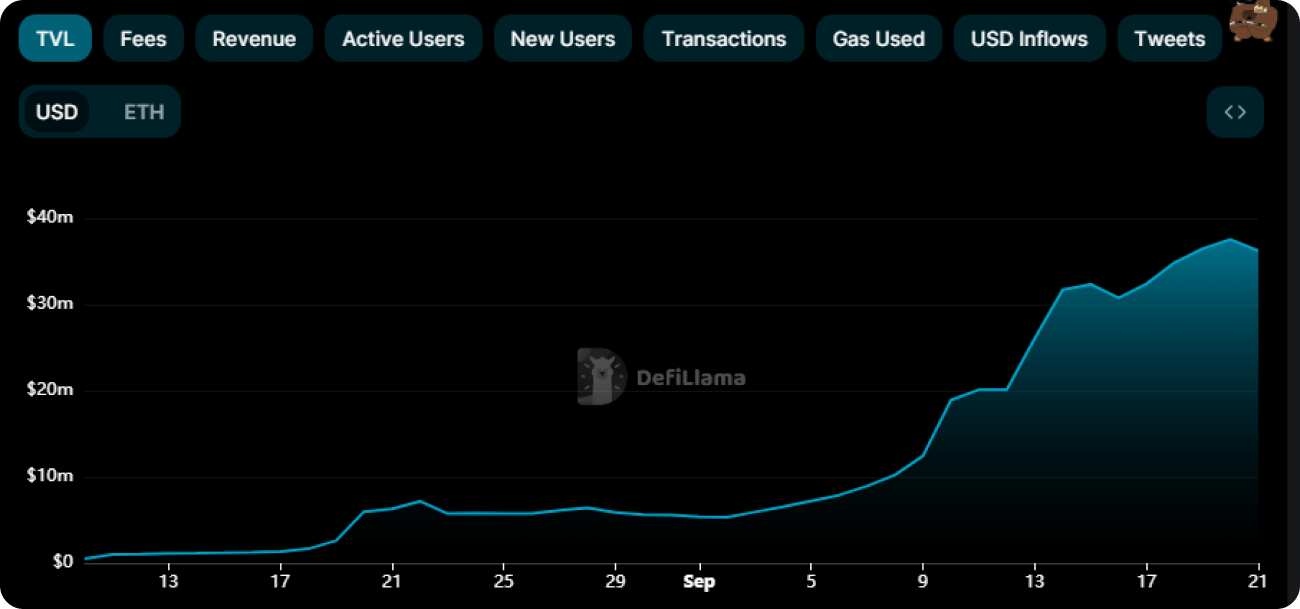Display New Users on chart
The image size is (1300, 609).
(x=562, y=39)
